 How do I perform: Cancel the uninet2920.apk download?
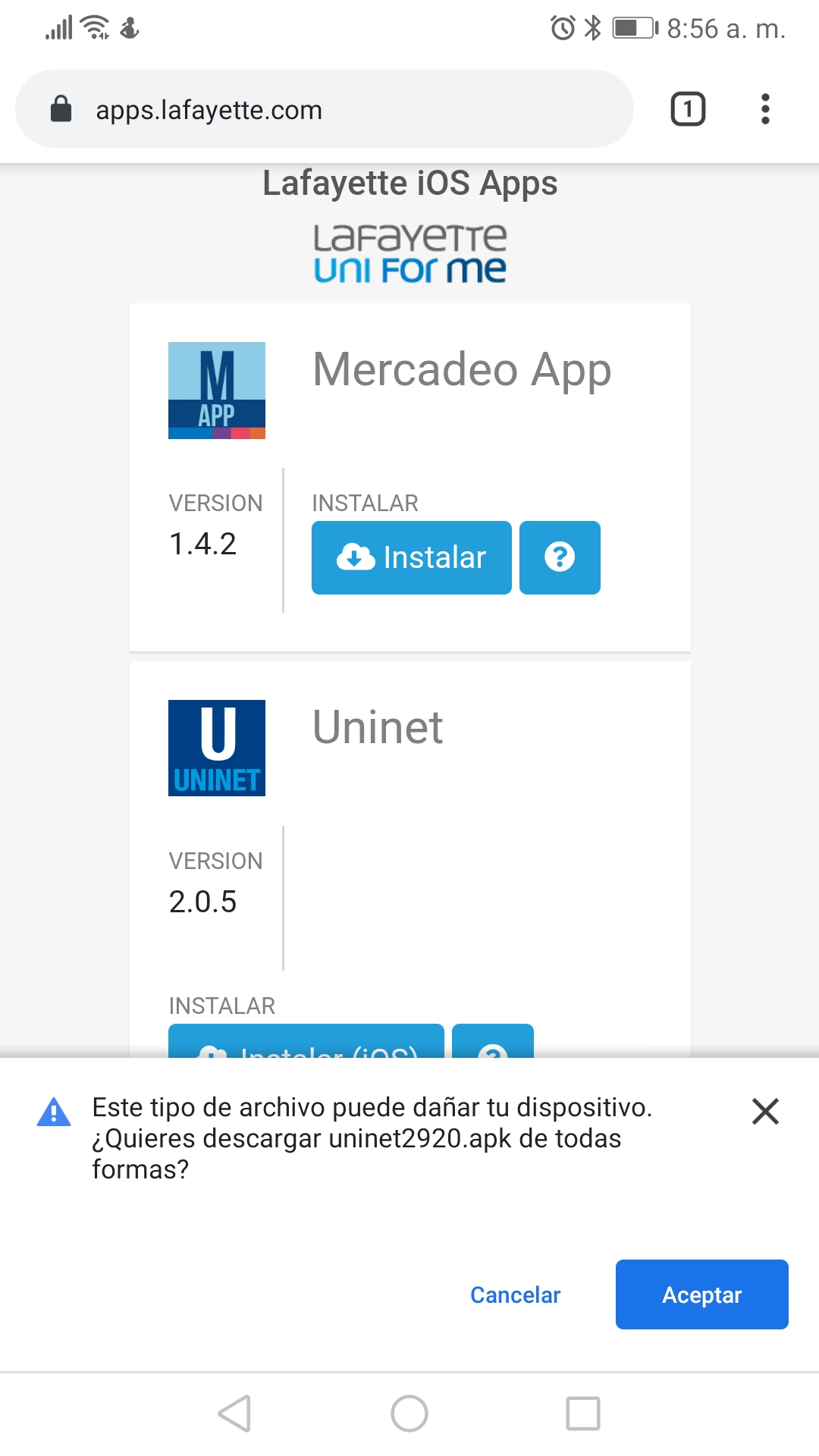click(x=515, y=1294)
